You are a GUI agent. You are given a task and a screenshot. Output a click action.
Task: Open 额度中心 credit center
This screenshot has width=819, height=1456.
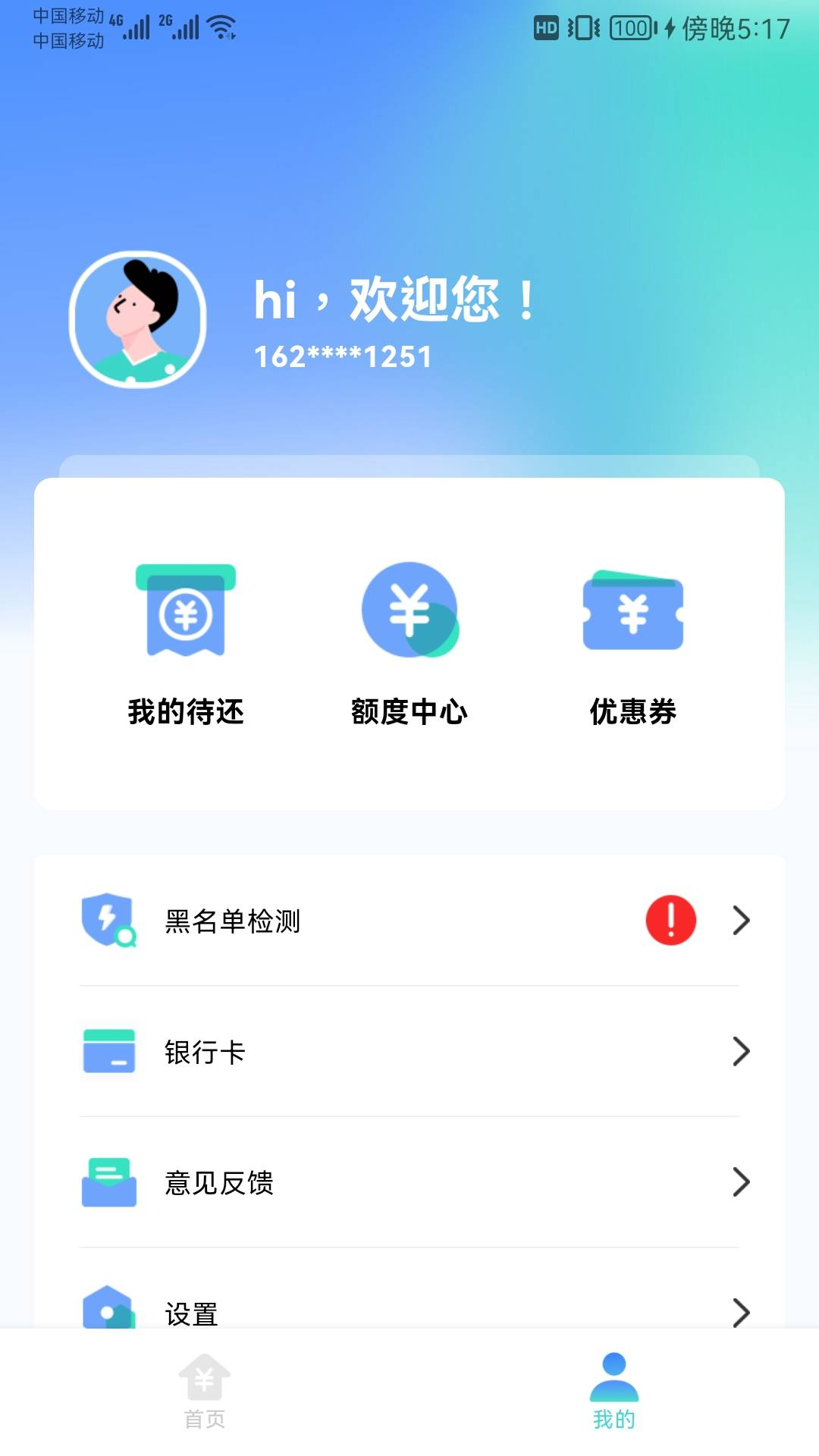[x=409, y=645]
